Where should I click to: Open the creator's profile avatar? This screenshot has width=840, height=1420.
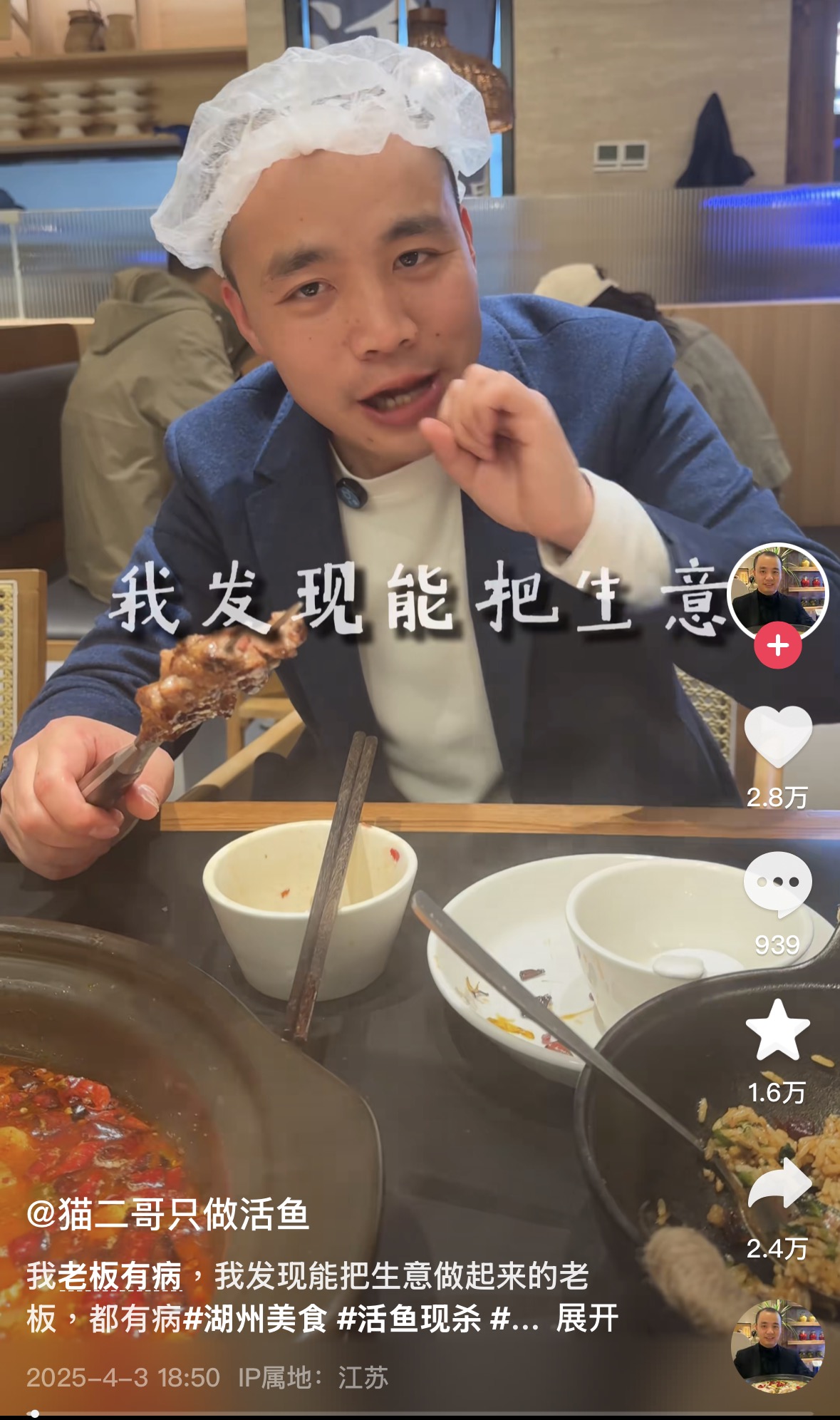click(777, 591)
